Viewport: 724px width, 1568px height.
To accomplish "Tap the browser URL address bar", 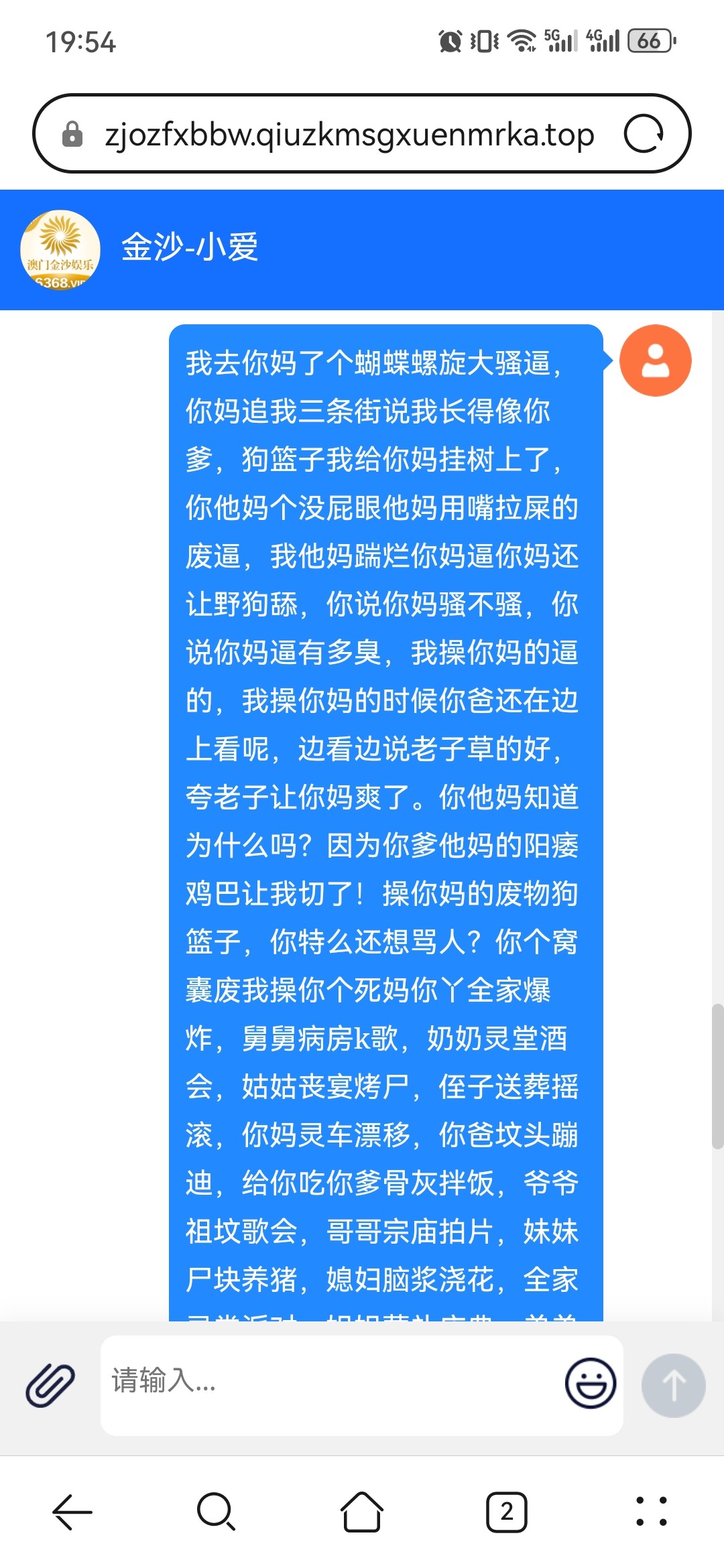I will coord(349,134).
